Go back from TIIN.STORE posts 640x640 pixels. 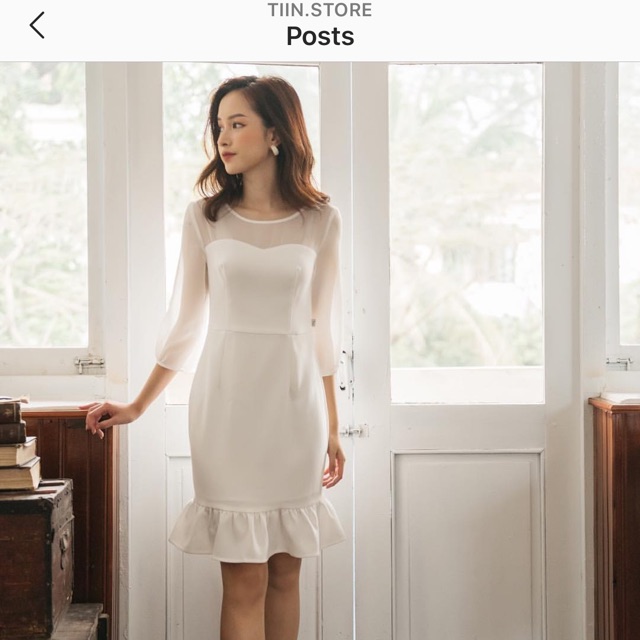tap(37, 26)
